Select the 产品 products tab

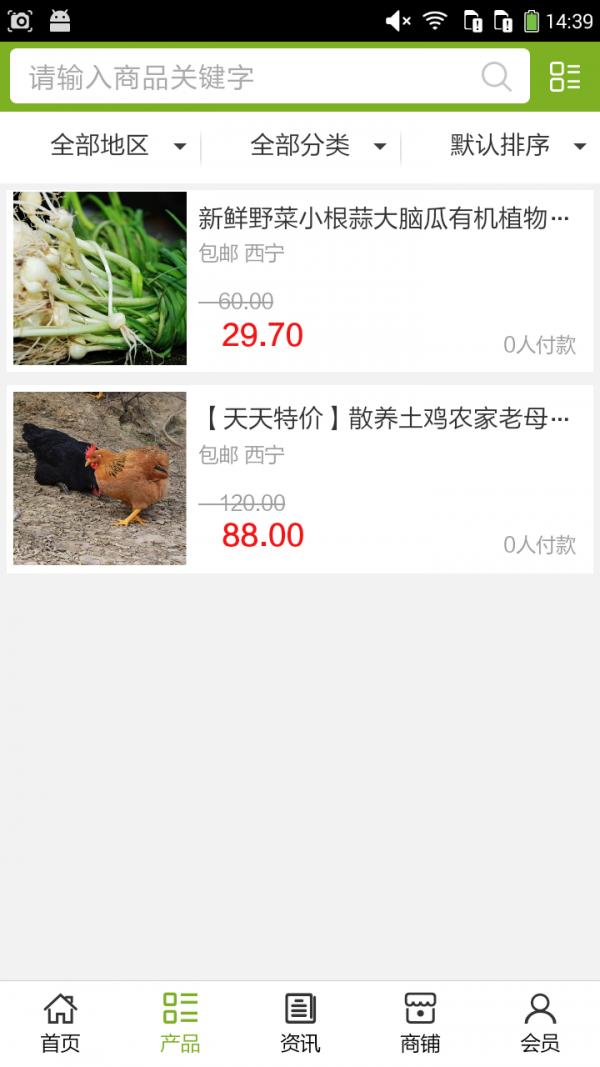pos(180,1023)
